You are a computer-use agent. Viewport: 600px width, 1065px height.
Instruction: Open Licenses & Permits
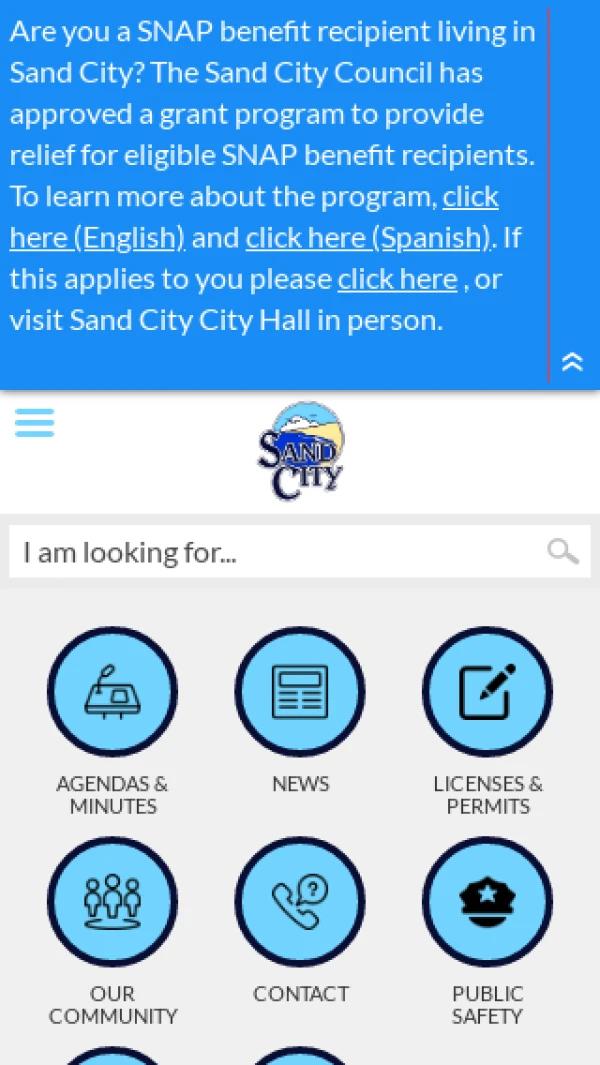(x=487, y=692)
